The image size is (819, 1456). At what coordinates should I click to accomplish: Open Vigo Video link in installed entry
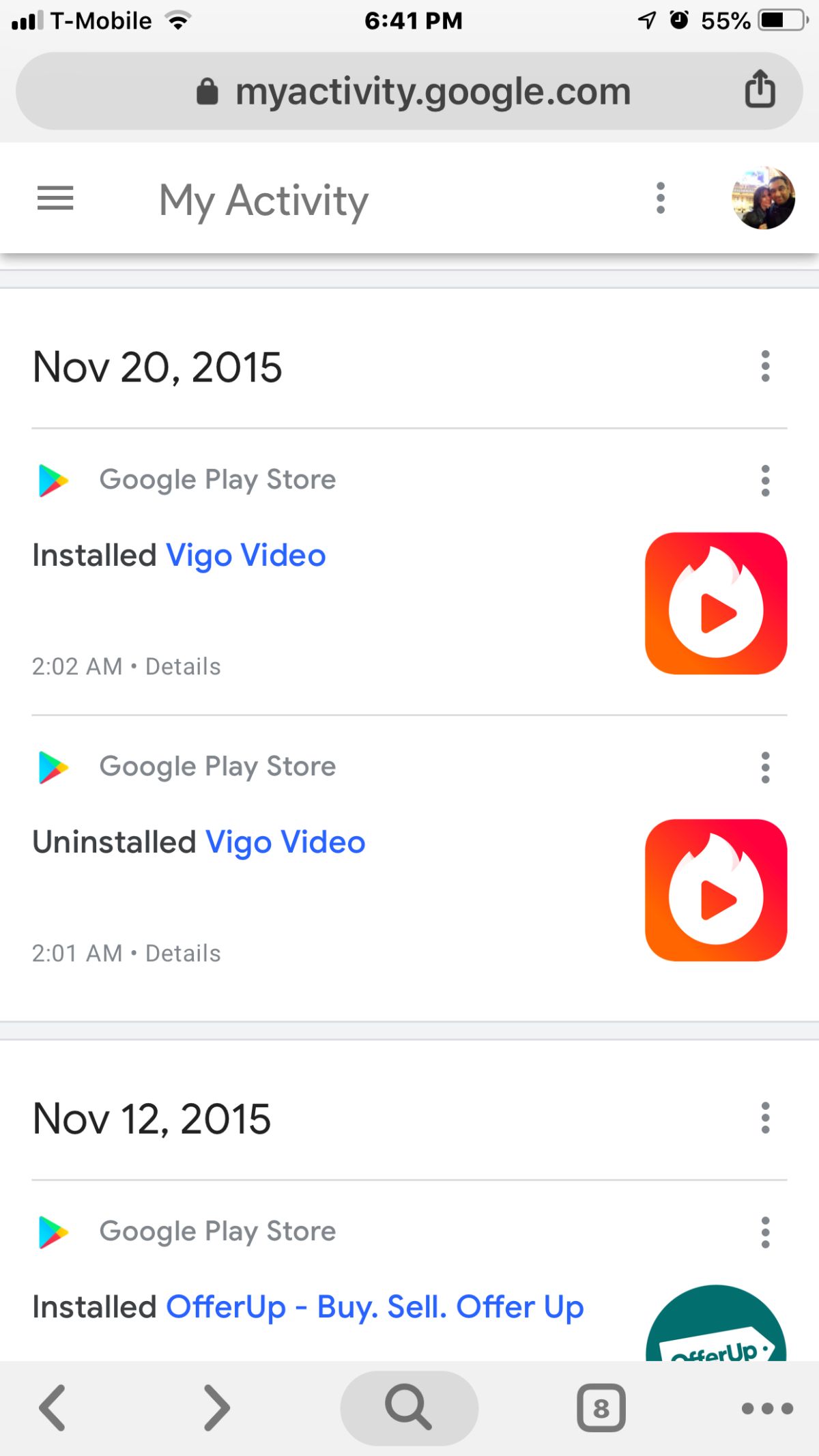pos(246,556)
